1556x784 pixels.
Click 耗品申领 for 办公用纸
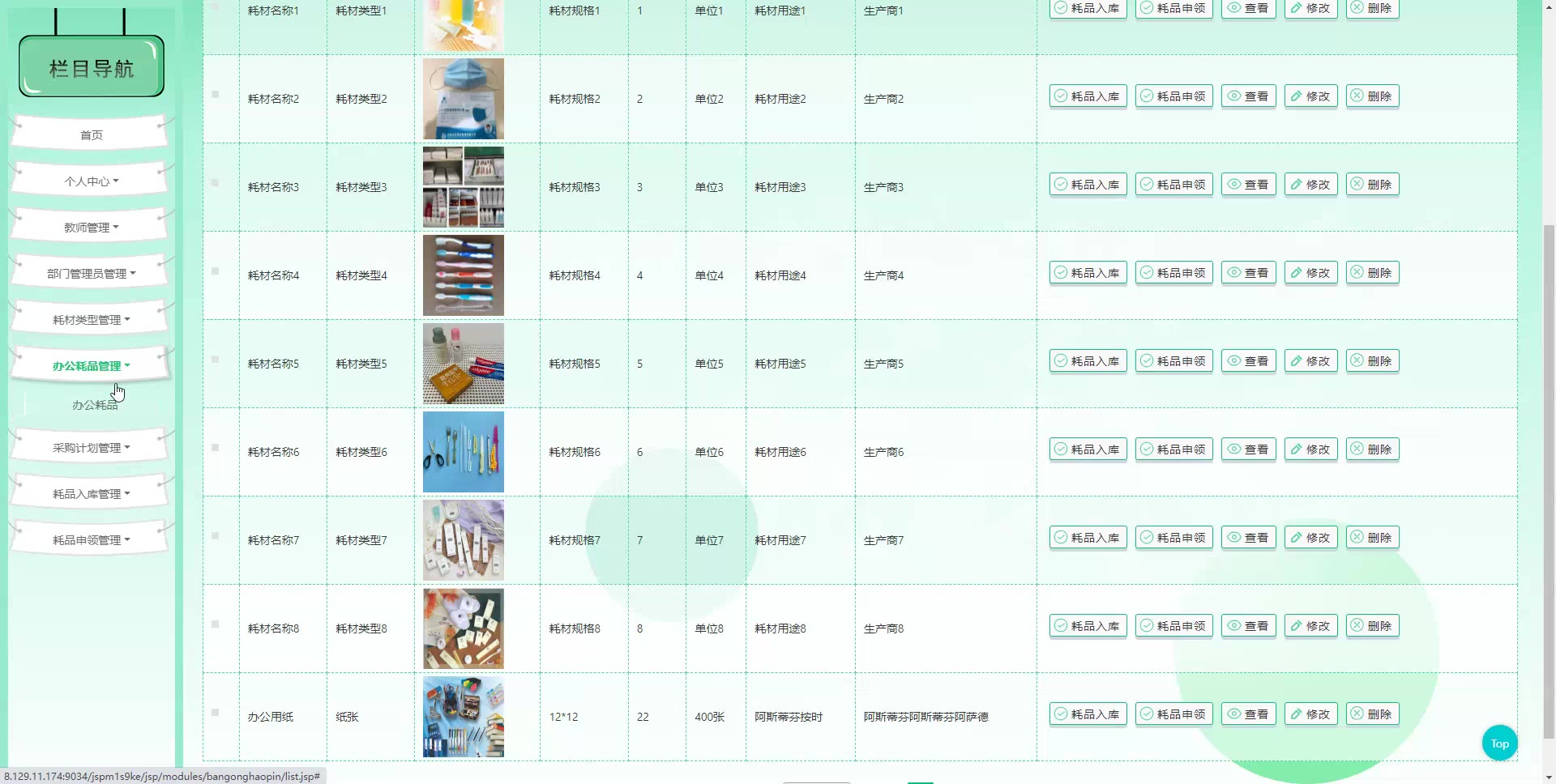(x=1173, y=714)
